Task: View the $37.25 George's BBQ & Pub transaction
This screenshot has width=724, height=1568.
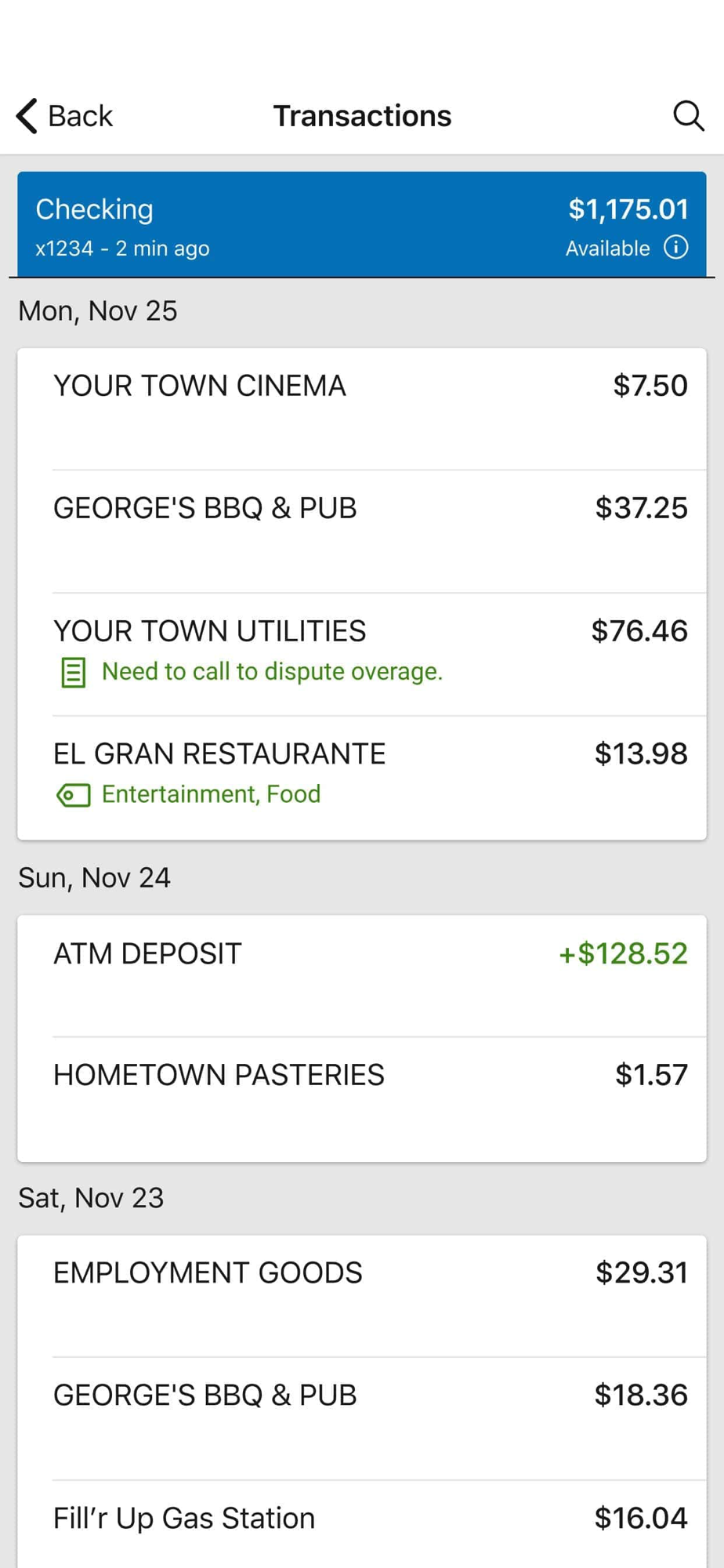Action: pos(361,530)
